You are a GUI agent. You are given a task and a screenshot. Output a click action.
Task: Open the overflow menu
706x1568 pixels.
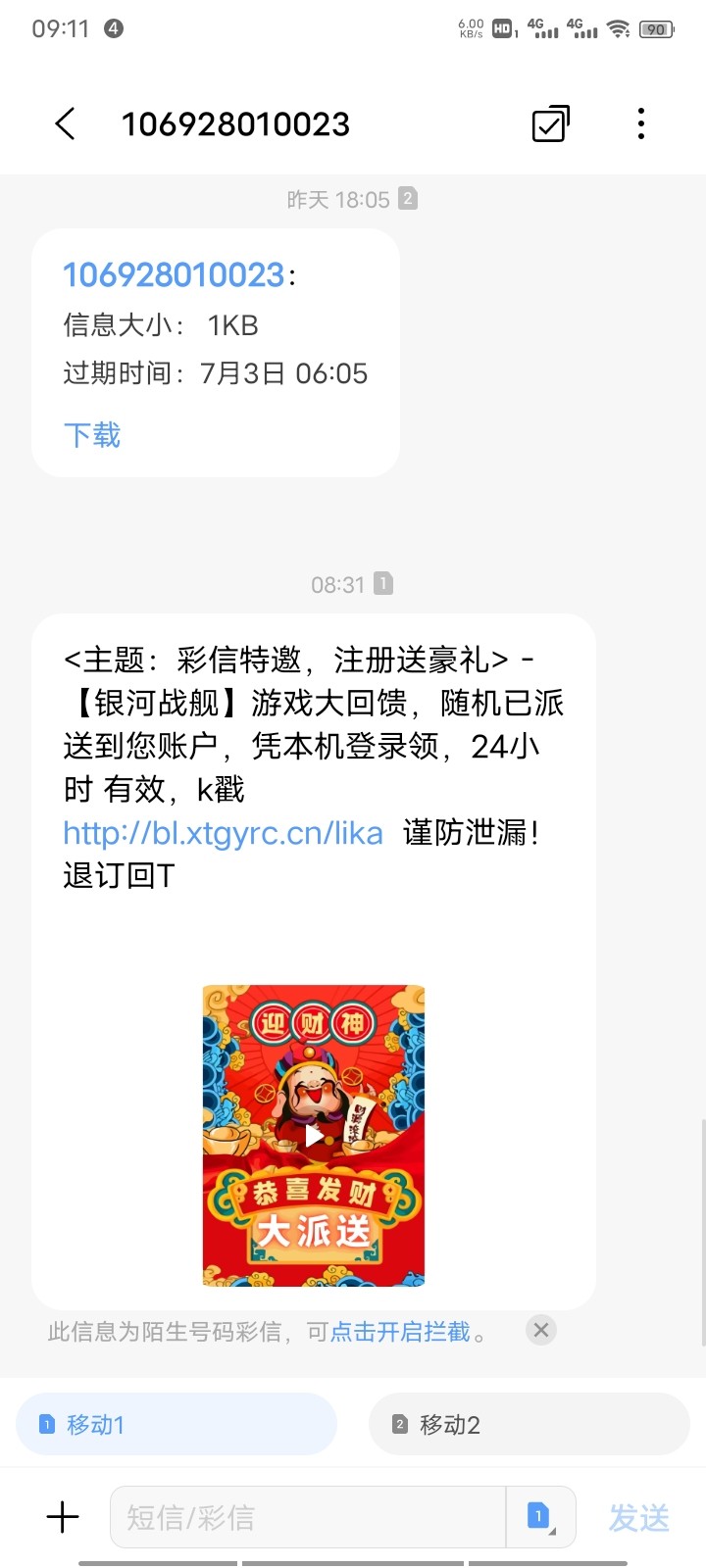[640, 124]
